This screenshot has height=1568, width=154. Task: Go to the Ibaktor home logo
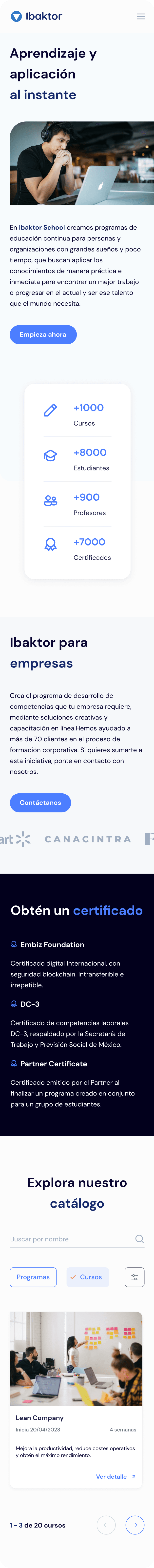(37, 17)
